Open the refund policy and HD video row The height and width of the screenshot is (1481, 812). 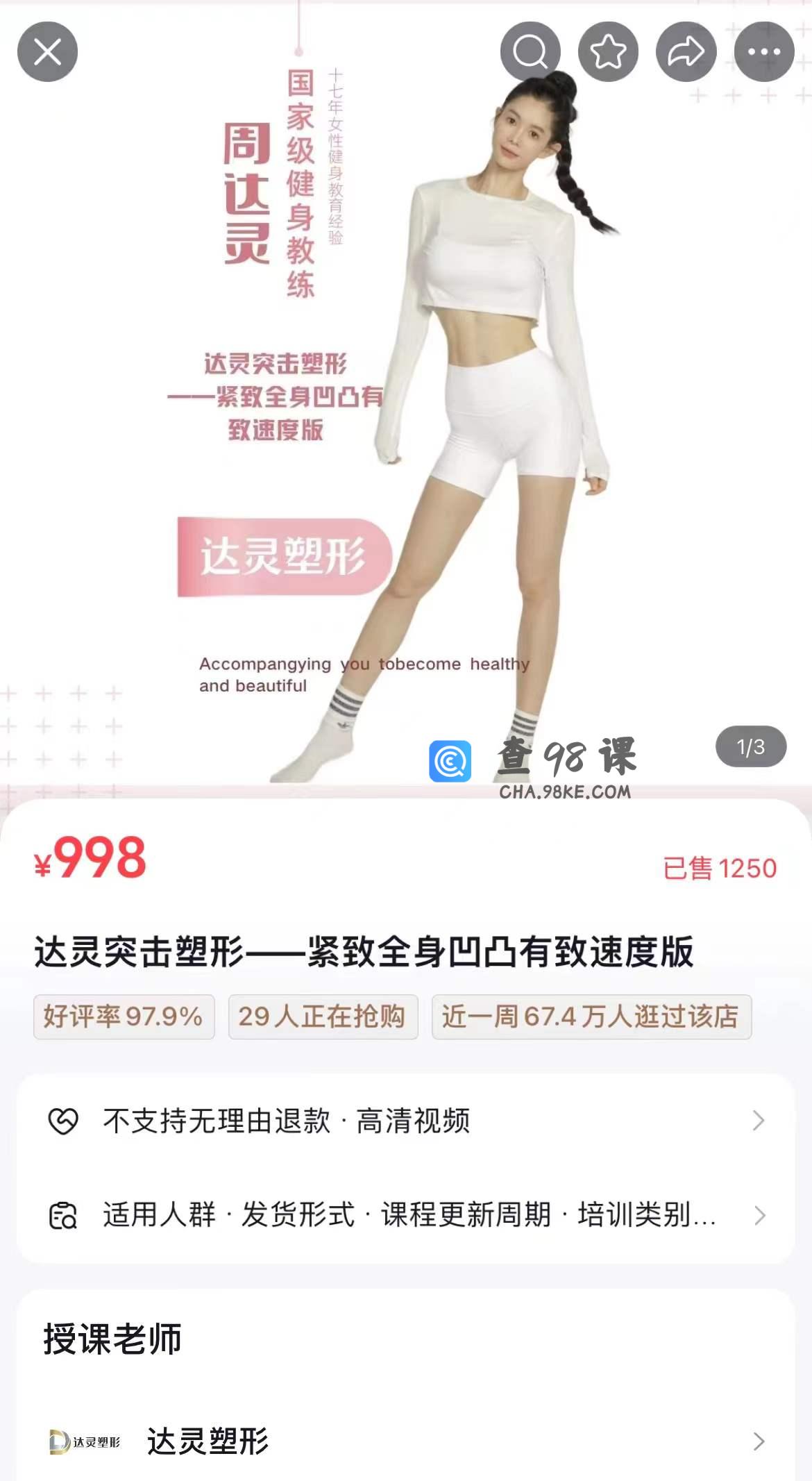tap(405, 1121)
